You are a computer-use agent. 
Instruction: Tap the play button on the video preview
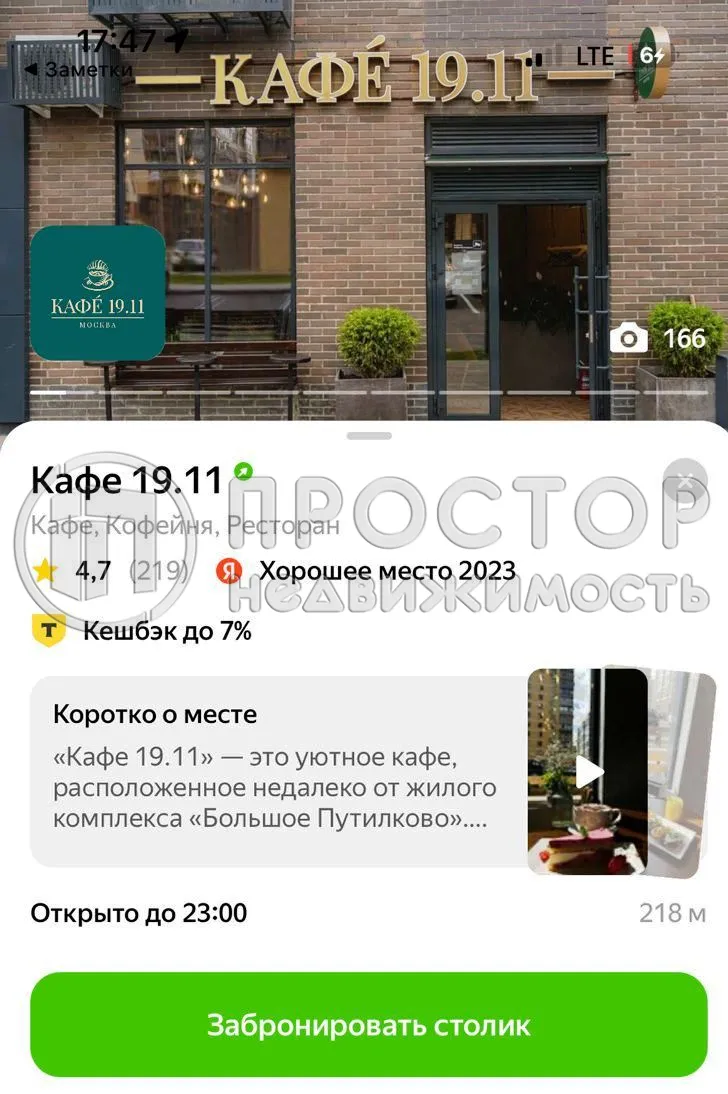point(590,770)
